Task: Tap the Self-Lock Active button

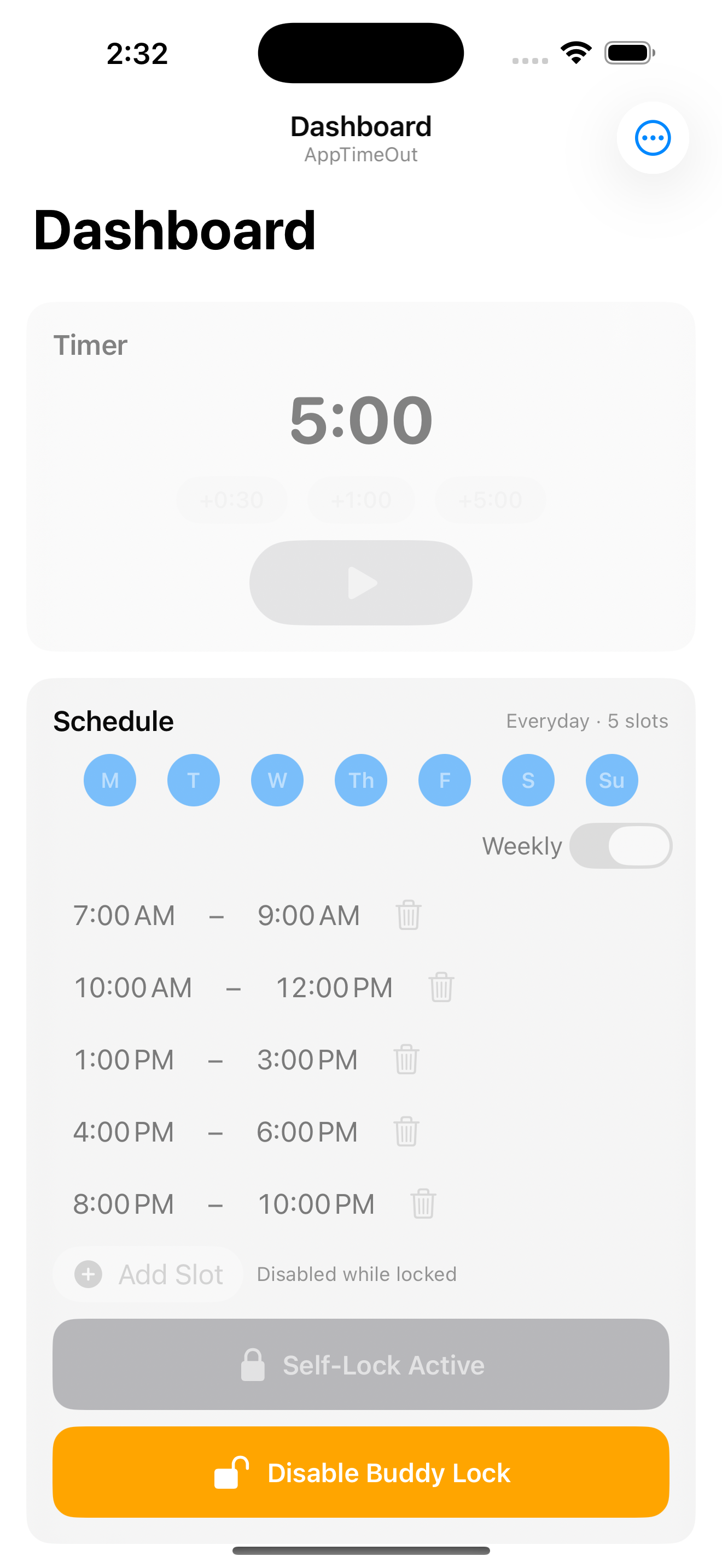Action: click(x=360, y=1364)
